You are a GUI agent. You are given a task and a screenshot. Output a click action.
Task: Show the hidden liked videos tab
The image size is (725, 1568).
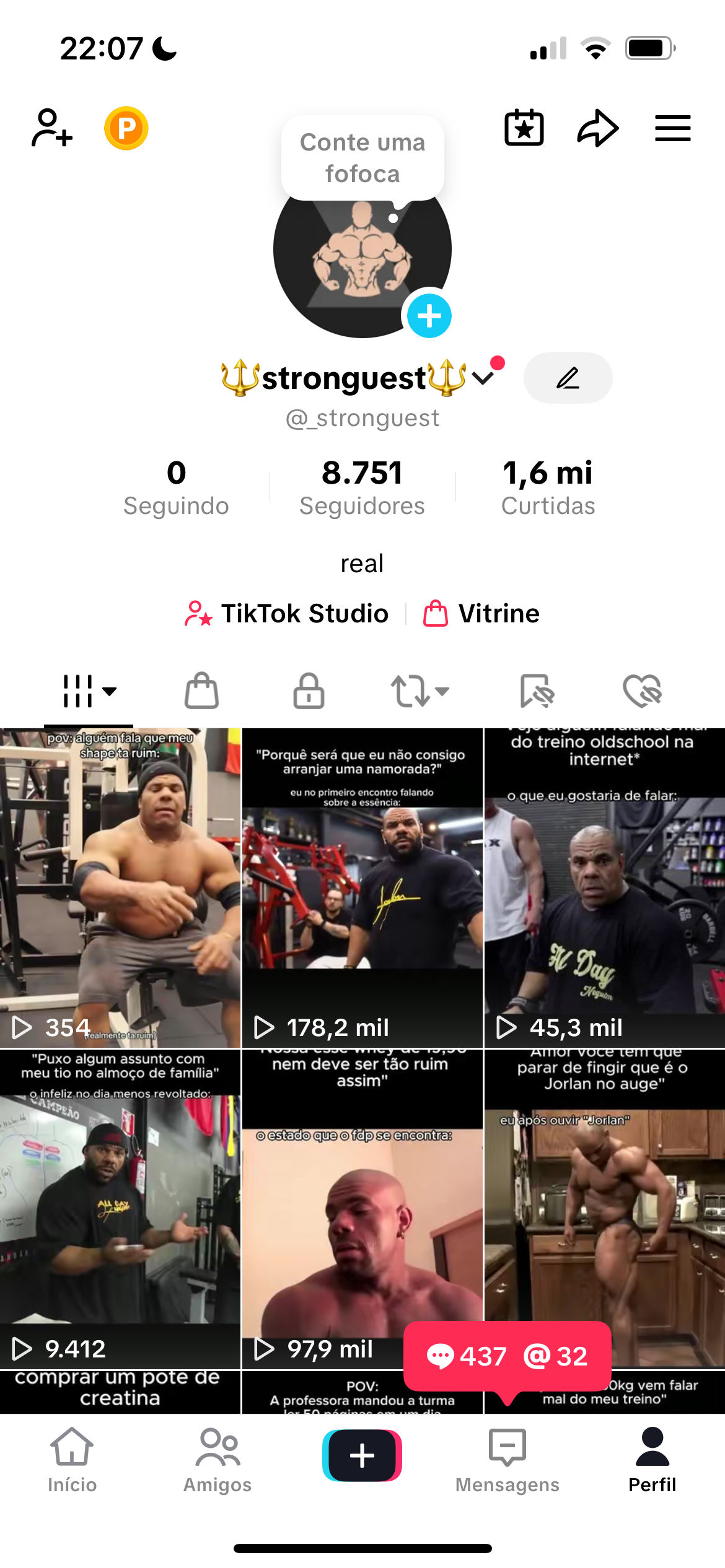tap(642, 690)
